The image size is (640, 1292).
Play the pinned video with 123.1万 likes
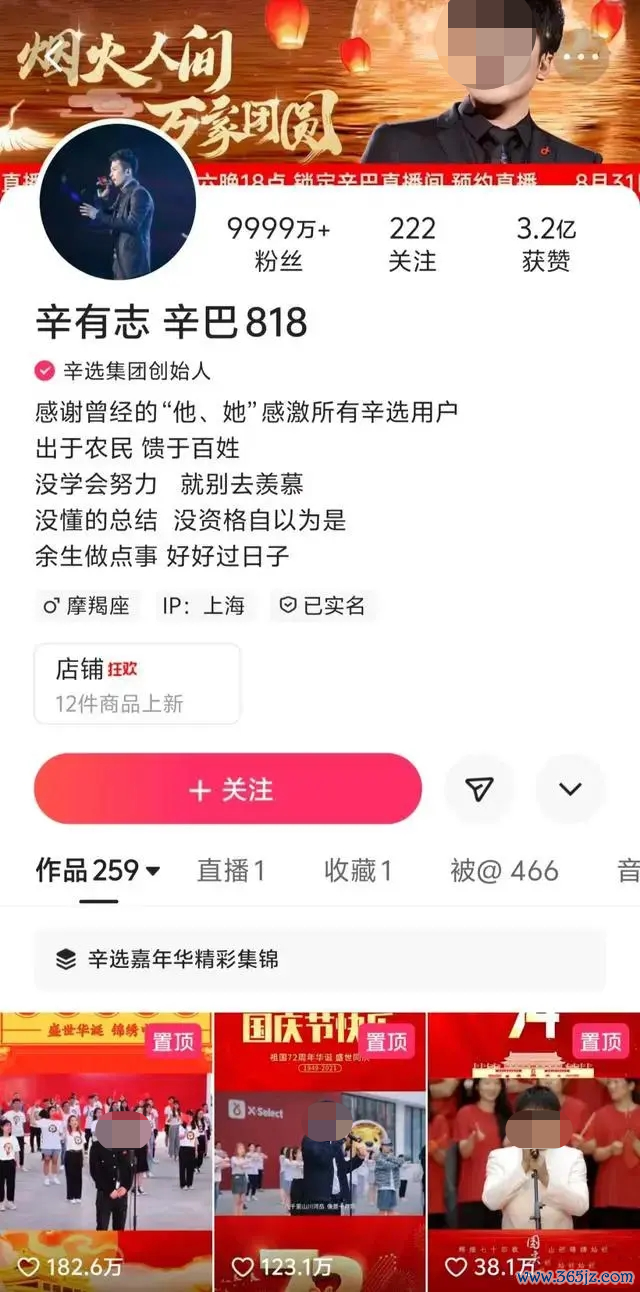point(320,1150)
